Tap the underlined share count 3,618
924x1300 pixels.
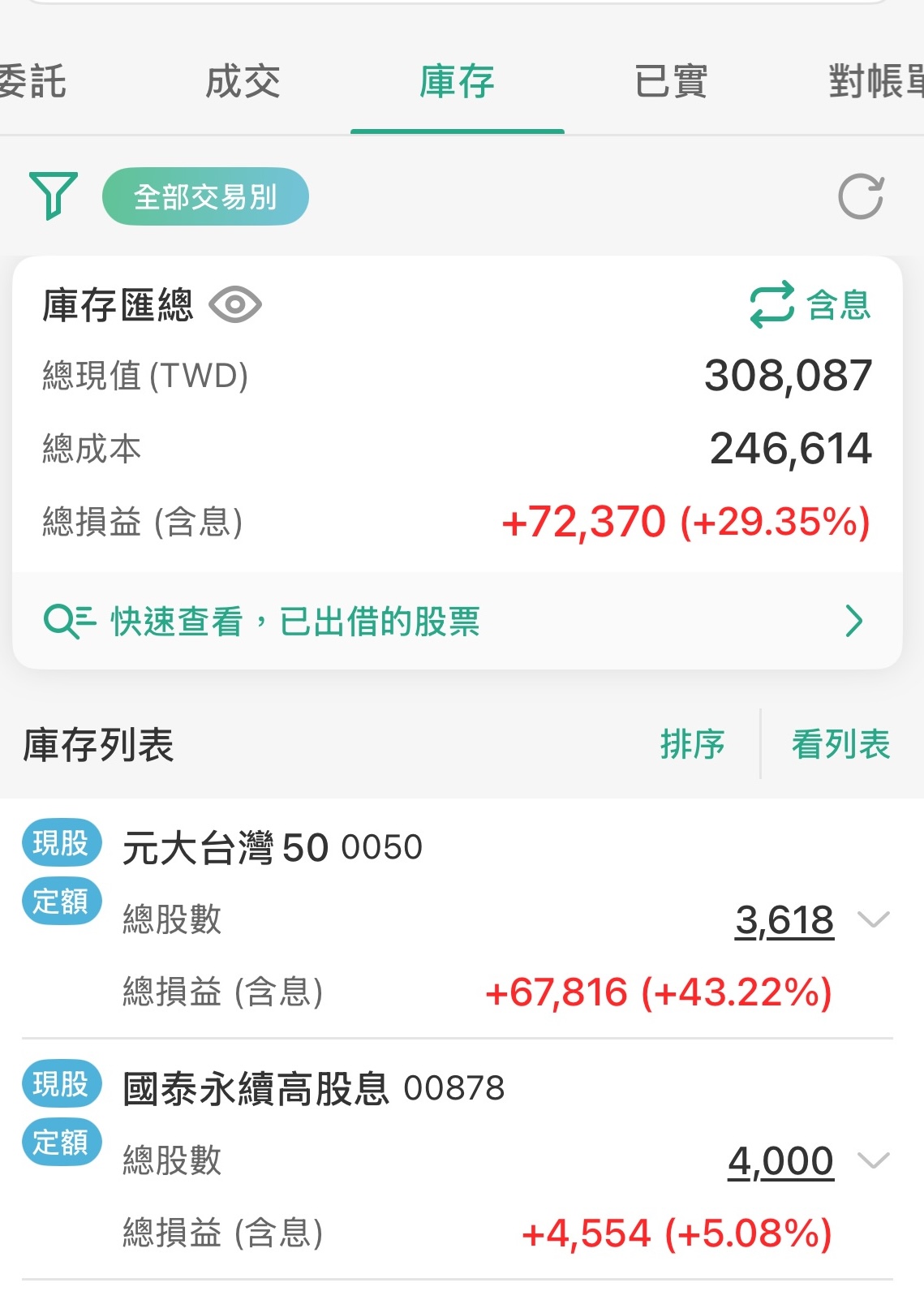coord(784,919)
